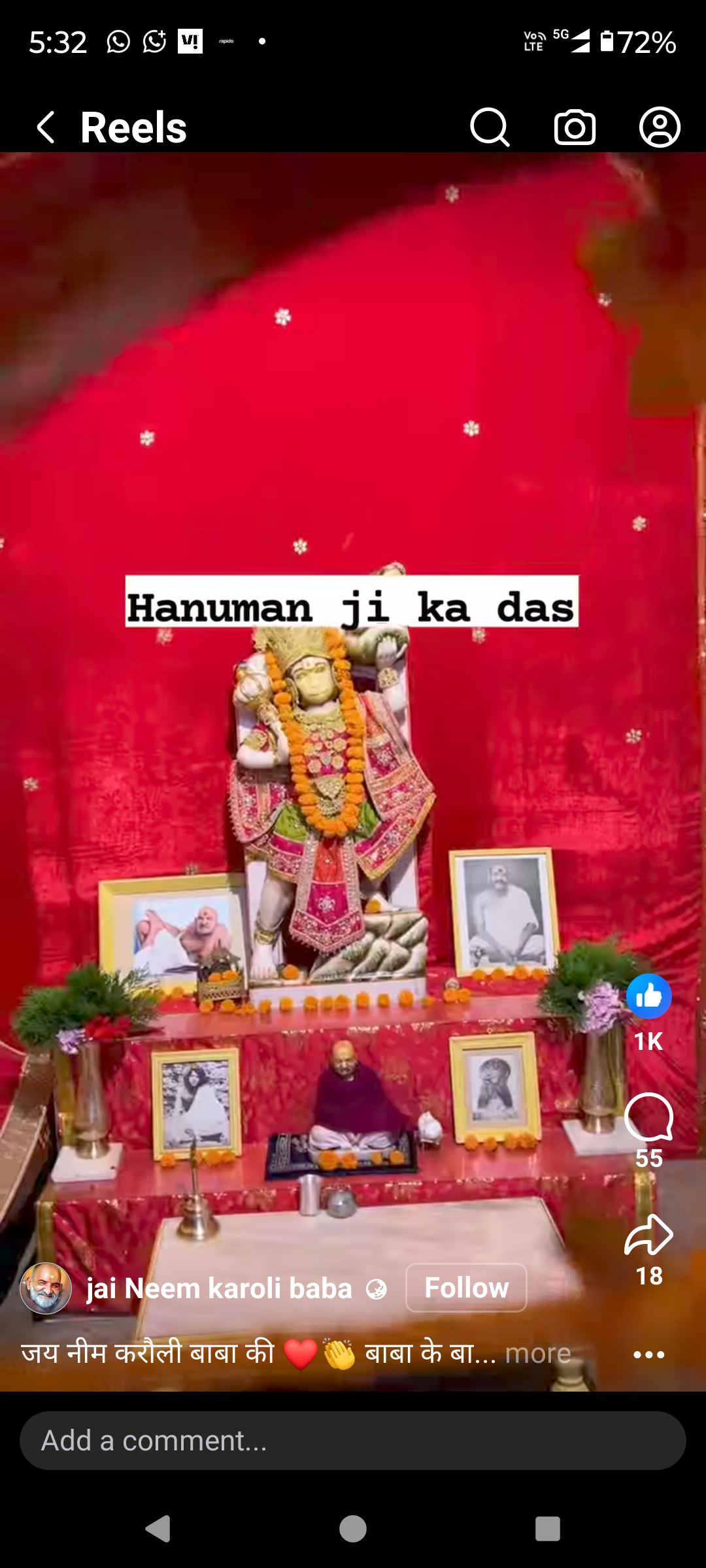Open jai Neem karoli baba's profile picture
Viewport: 706px width, 1568px height.
pos(46,1288)
